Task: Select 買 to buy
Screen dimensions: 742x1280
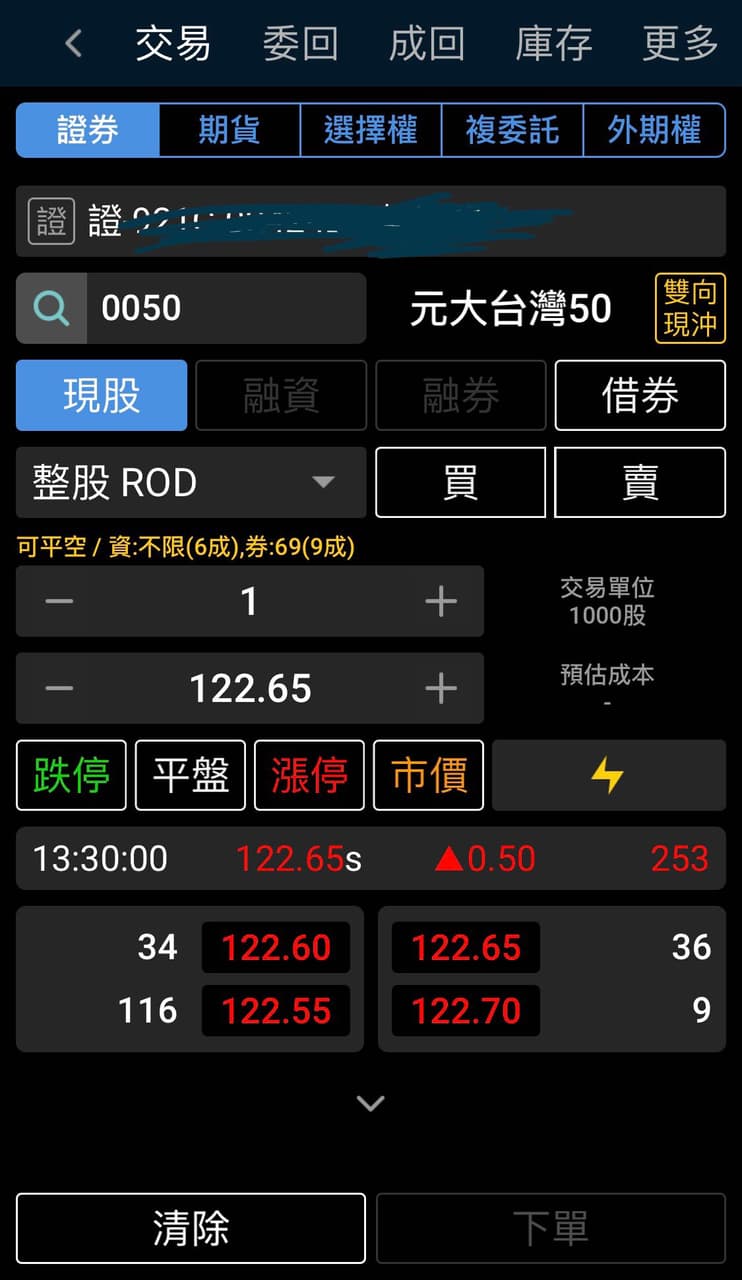Action: click(x=460, y=482)
